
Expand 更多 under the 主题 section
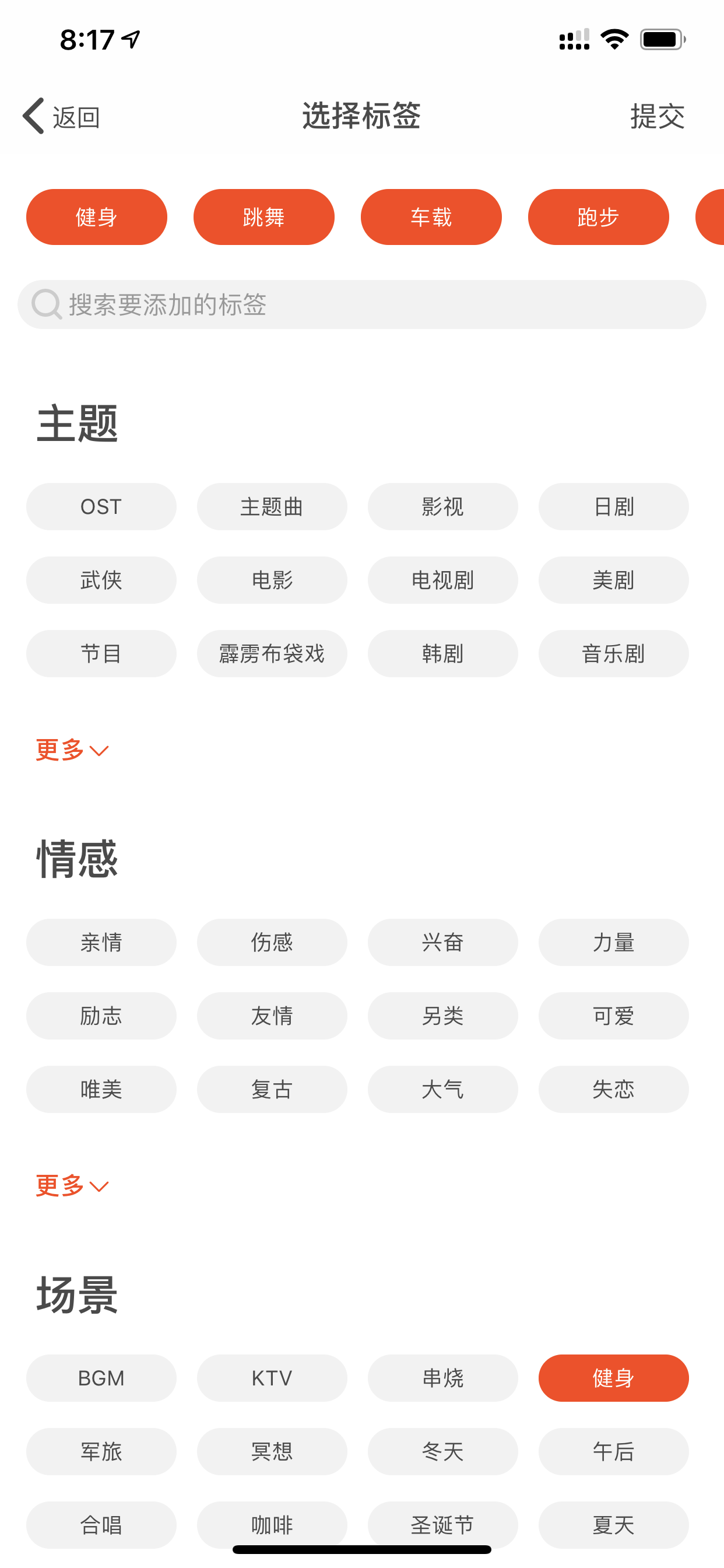[72, 750]
